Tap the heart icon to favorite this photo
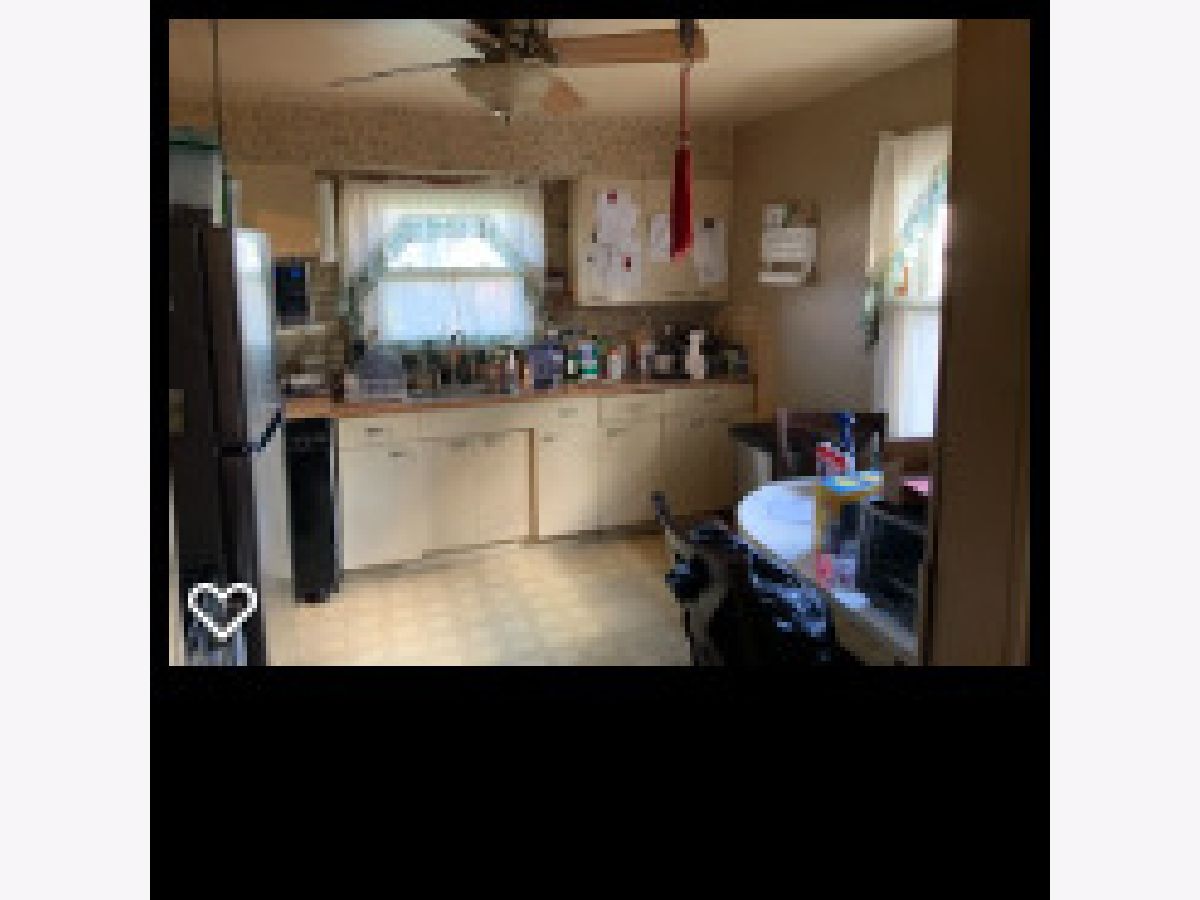 point(222,609)
